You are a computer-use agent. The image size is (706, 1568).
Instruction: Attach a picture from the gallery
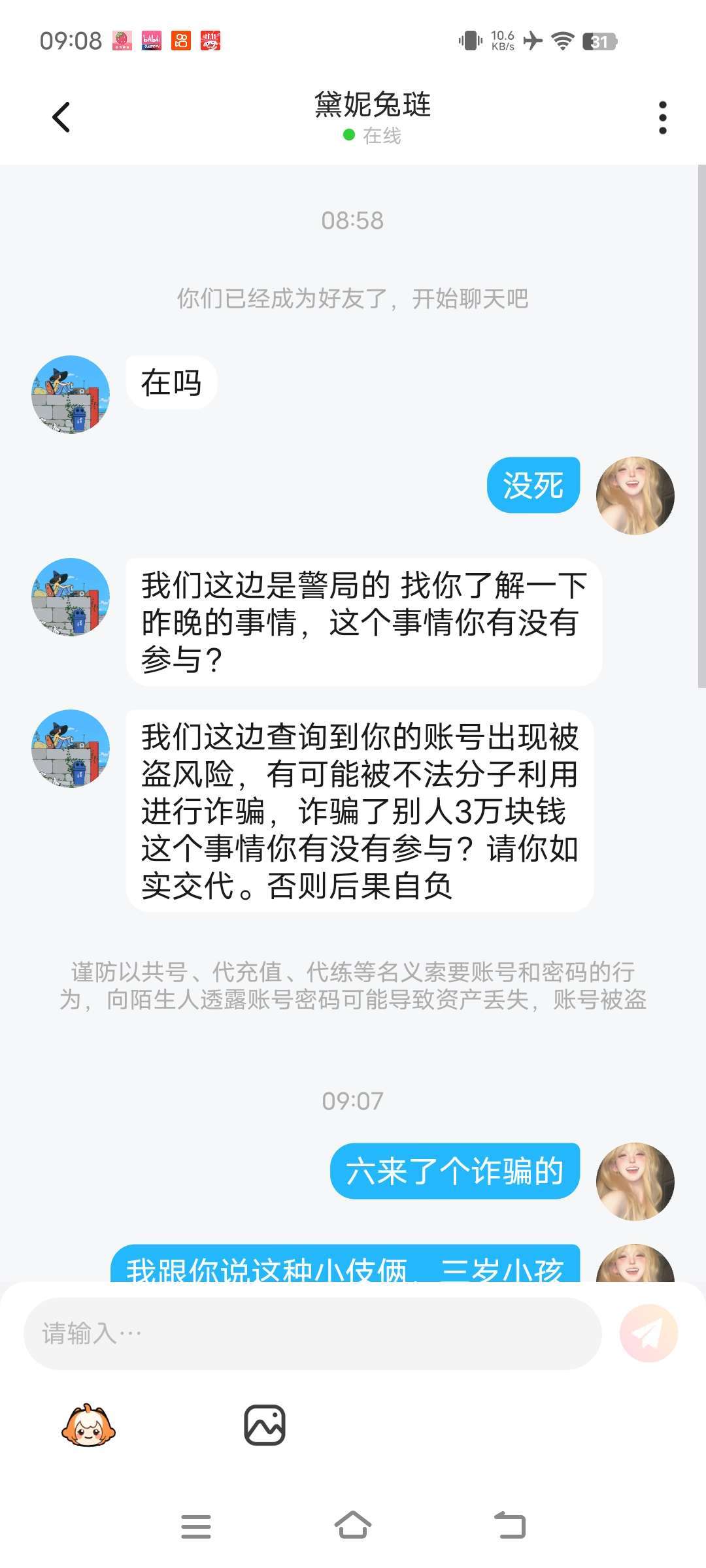pos(265,1425)
